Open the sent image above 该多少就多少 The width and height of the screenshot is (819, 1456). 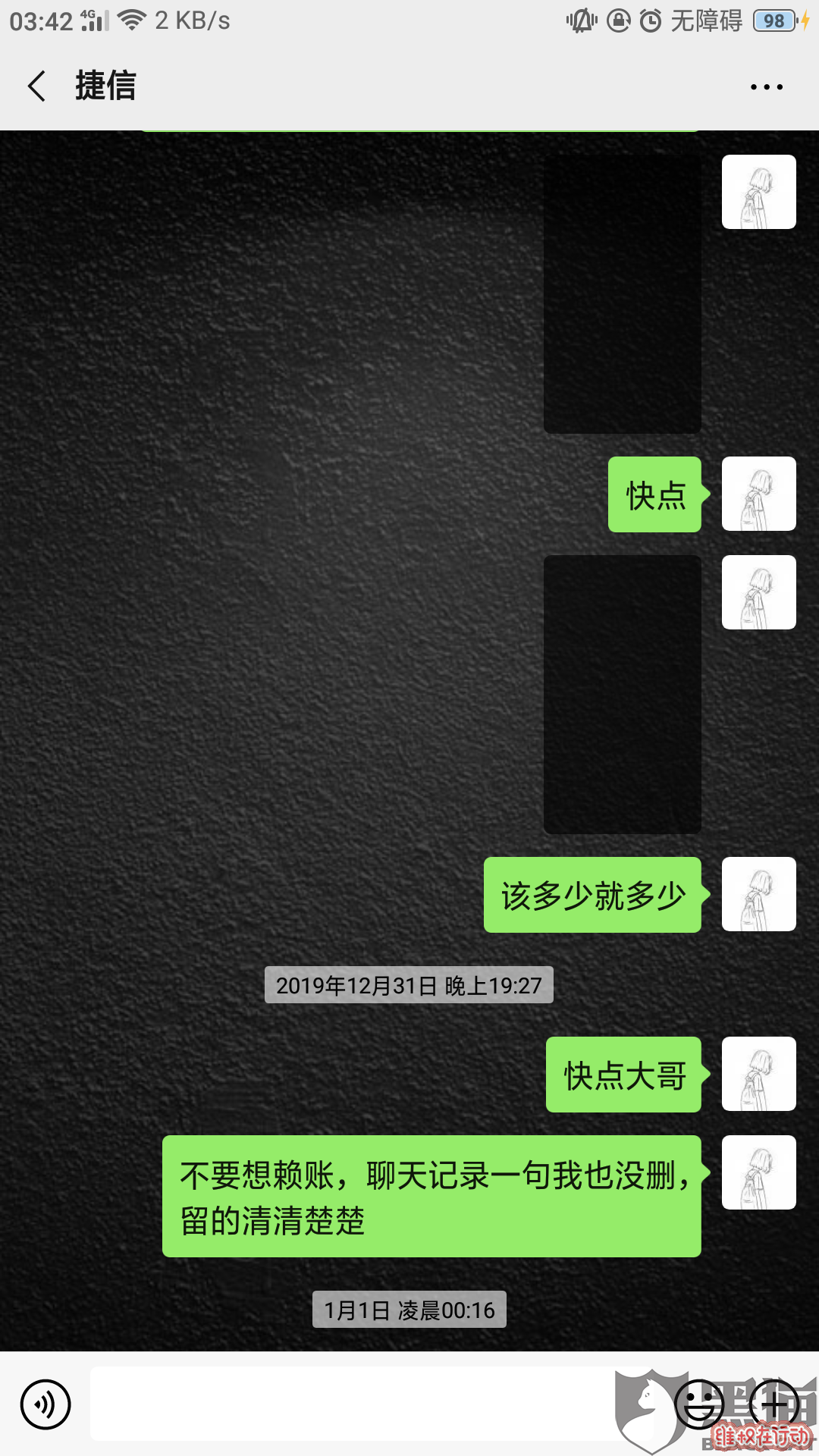[622, 694]
